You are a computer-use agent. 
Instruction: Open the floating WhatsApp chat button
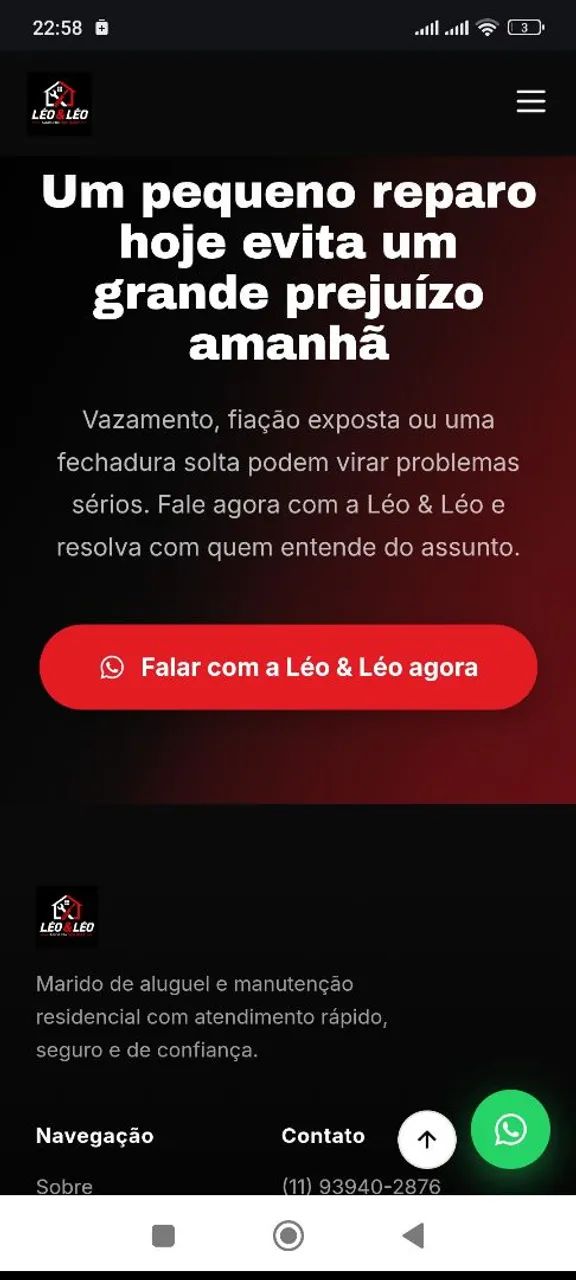[x=511, y=1129]
